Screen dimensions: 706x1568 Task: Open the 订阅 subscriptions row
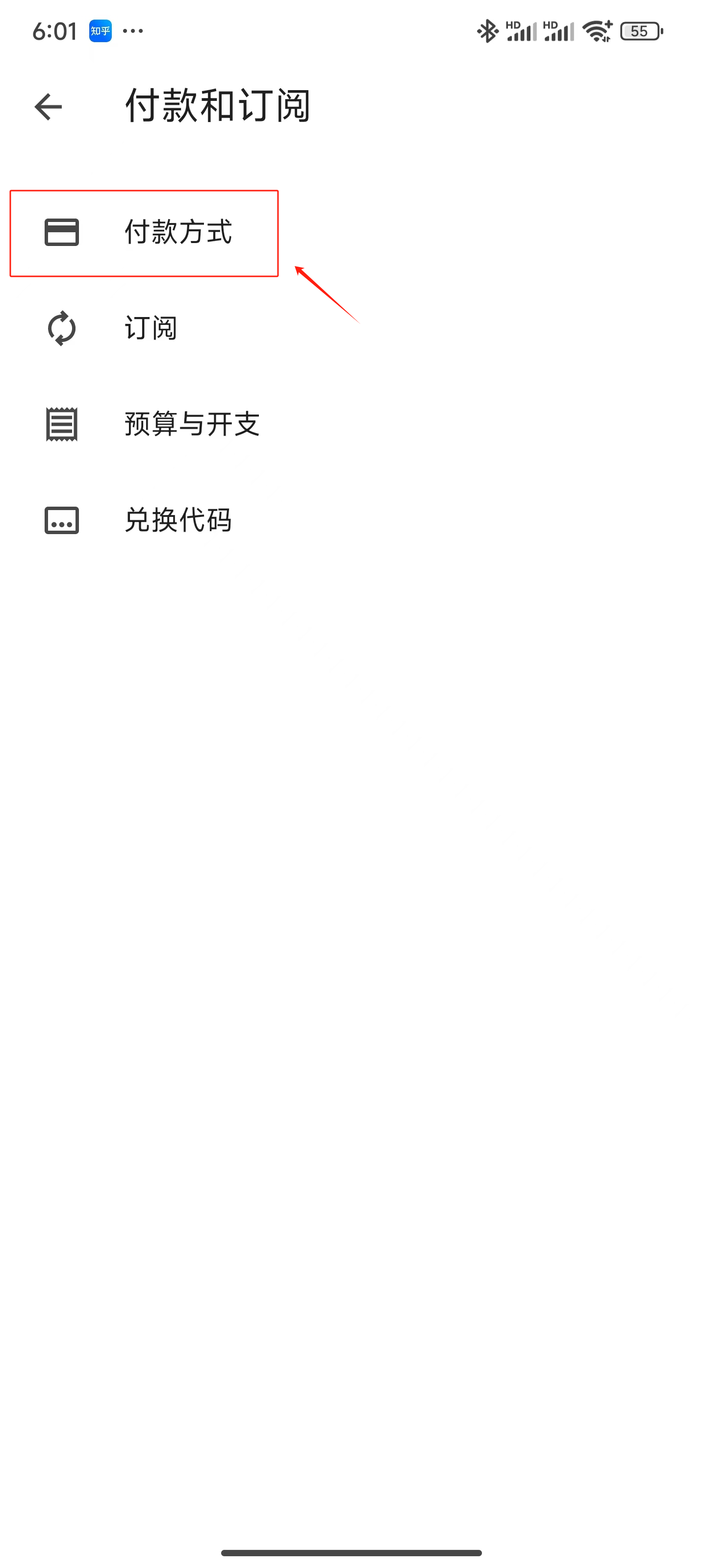click(x=353, y=329)
